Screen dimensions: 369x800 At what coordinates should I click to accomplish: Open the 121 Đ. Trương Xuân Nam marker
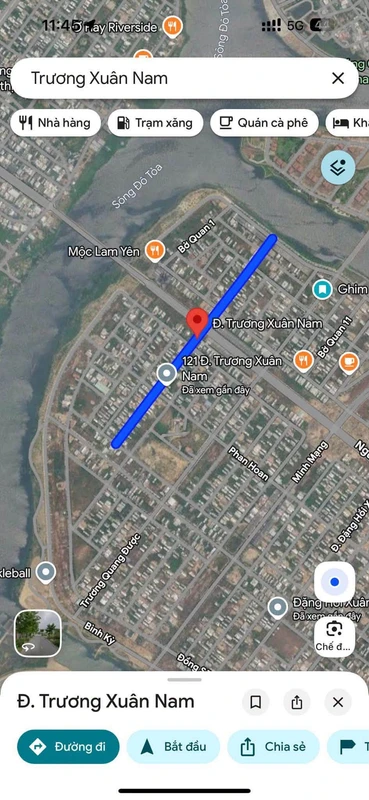(166, 373)
